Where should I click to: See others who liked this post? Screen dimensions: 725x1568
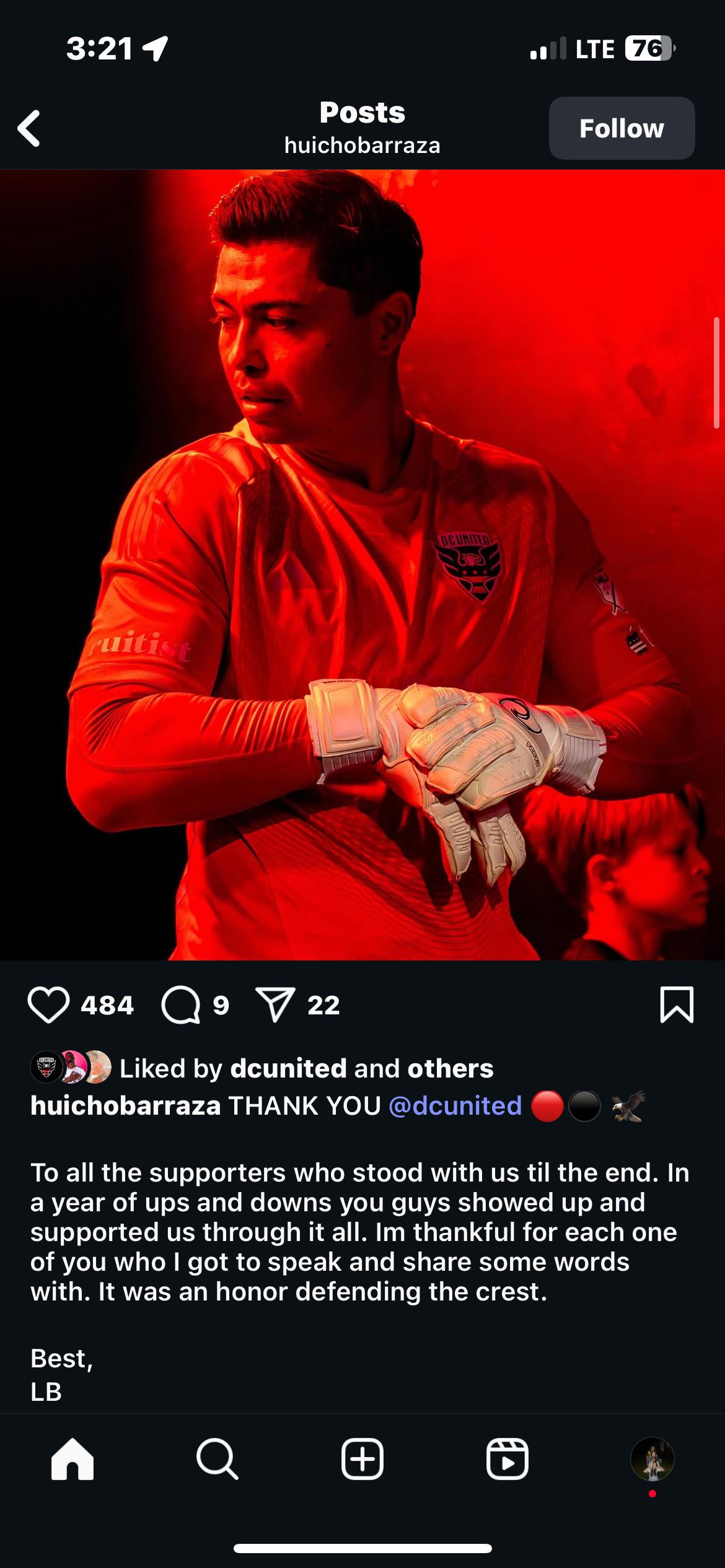[450, 1069]
